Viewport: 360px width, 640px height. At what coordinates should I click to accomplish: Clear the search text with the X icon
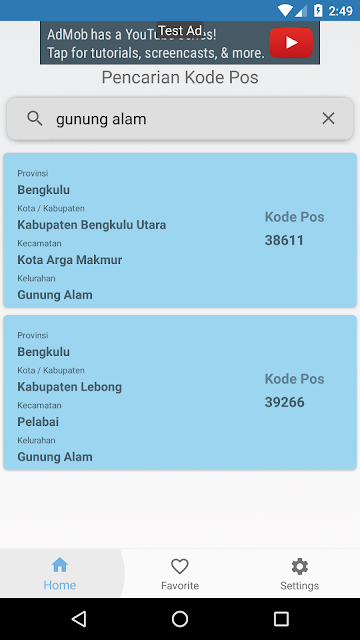coord(328,118)
